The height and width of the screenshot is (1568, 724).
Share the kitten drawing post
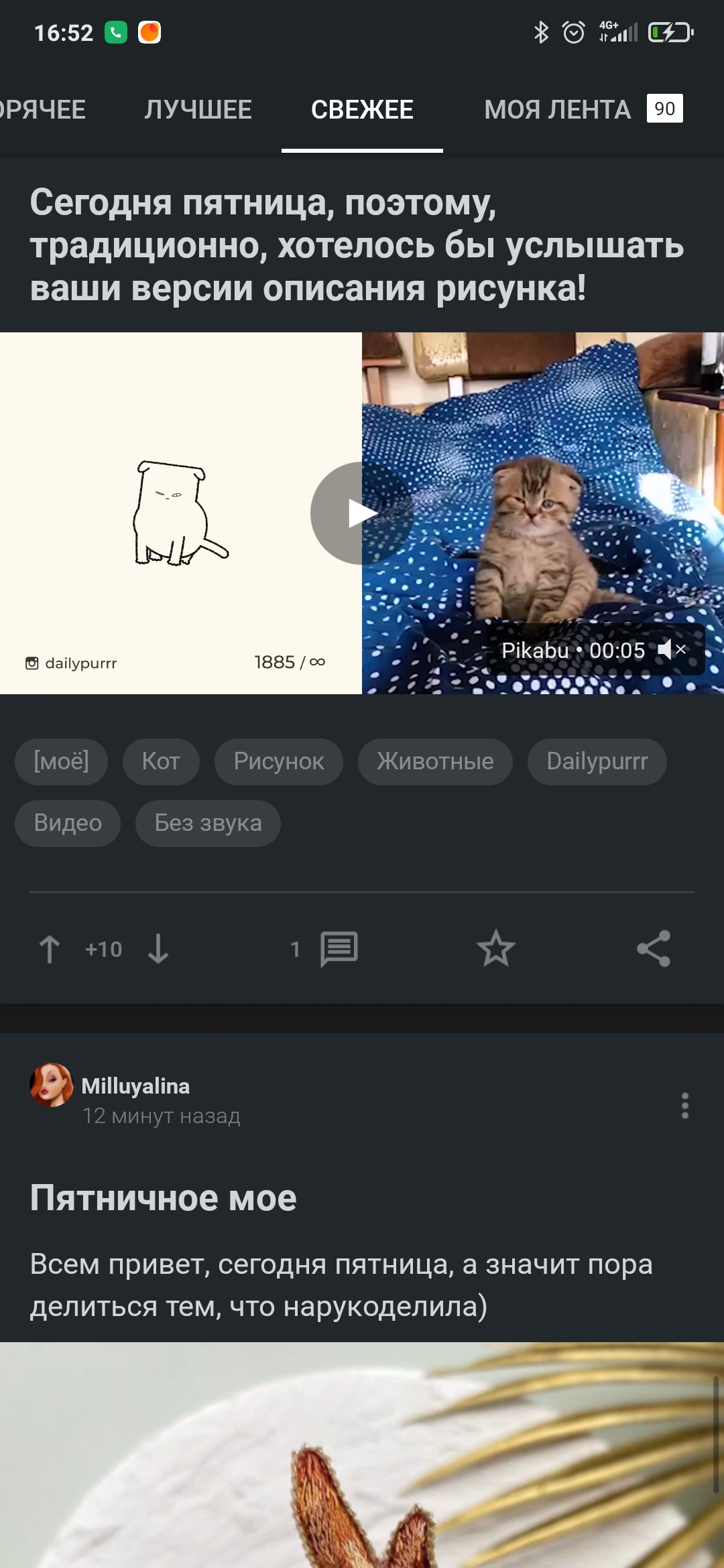pyautogui.click(x=654, y=949)
